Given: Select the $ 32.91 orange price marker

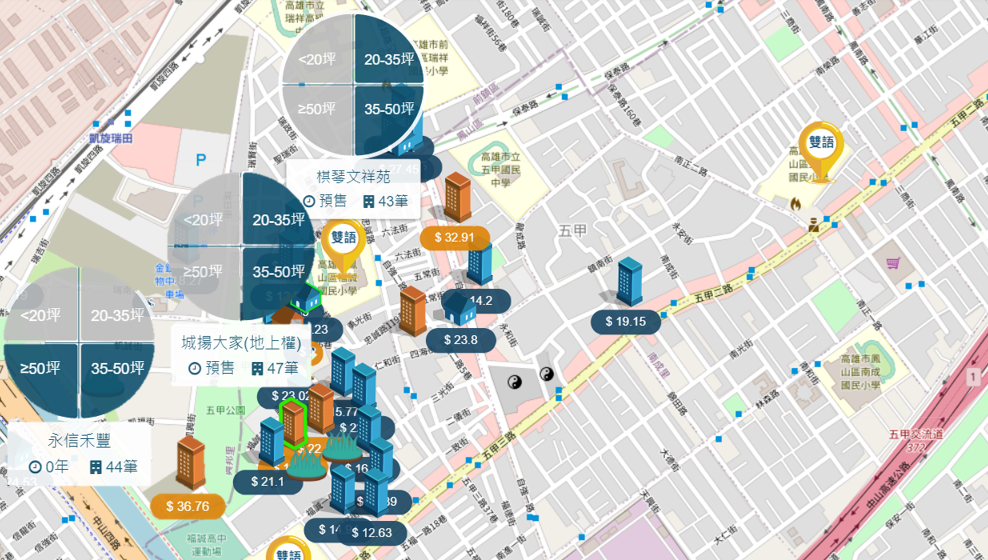Looking at the screenshot, I should pos(454,237).
